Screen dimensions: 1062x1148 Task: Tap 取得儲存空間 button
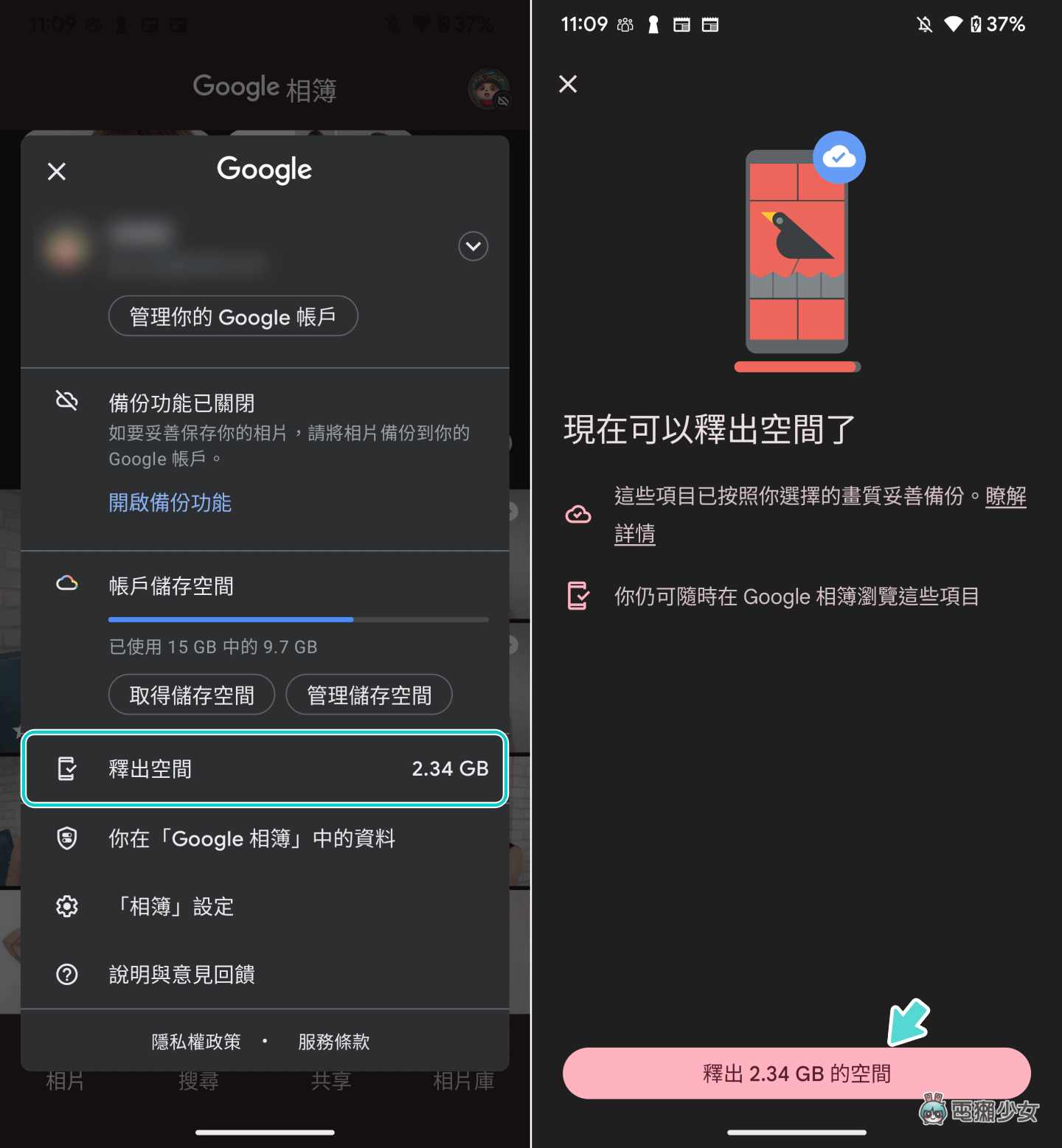point(192,695)
